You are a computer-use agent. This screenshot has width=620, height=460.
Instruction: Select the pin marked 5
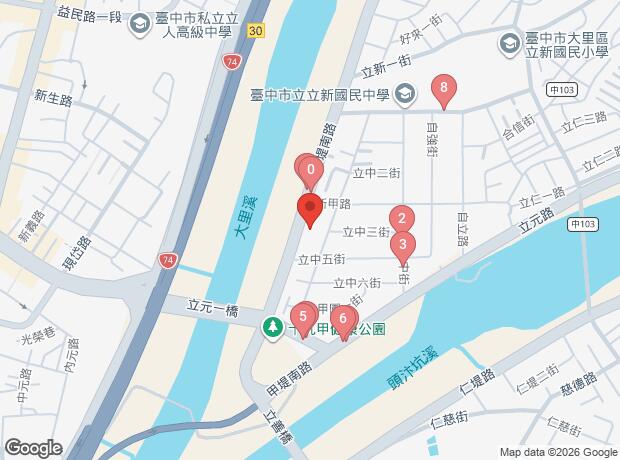pyautogui.click(x=303, y=319)
